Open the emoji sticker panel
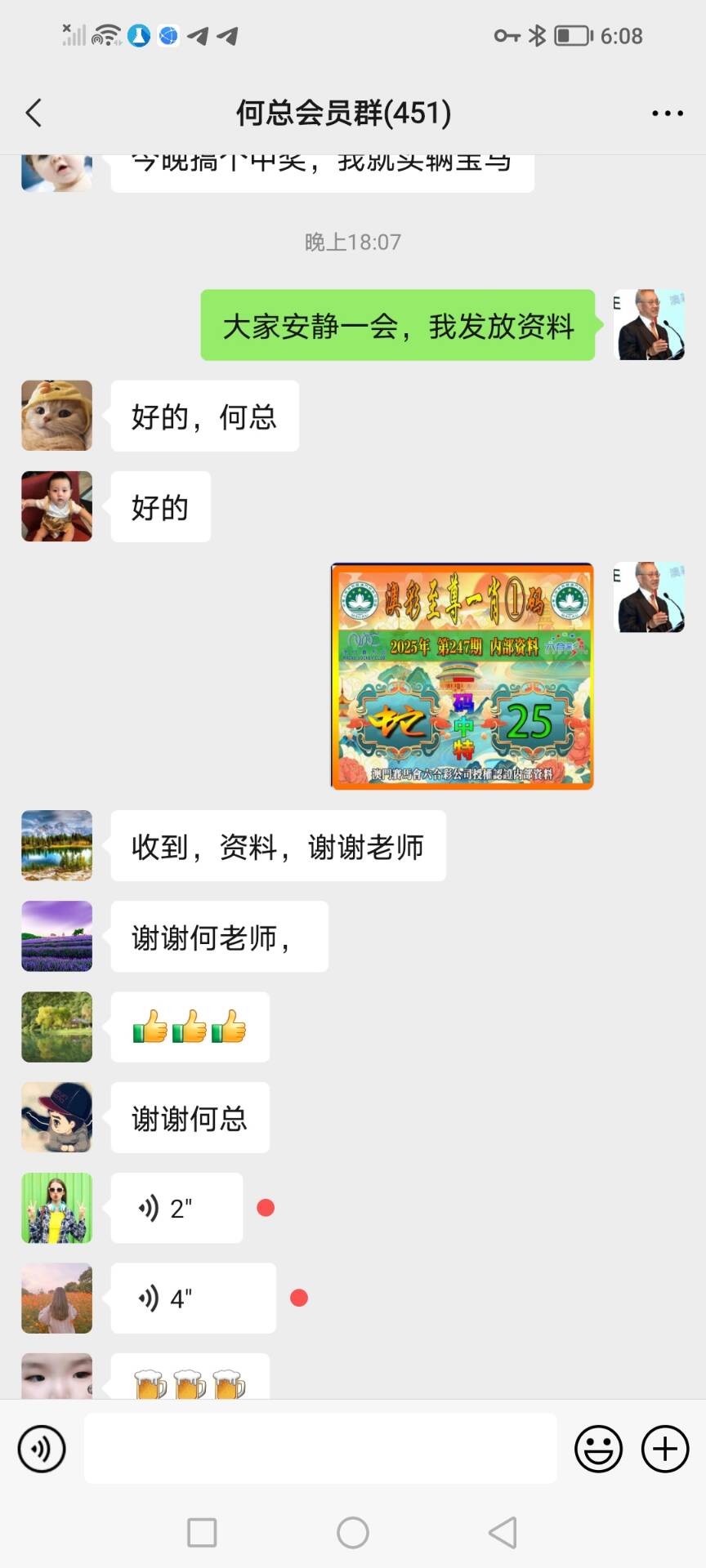 598,1449
